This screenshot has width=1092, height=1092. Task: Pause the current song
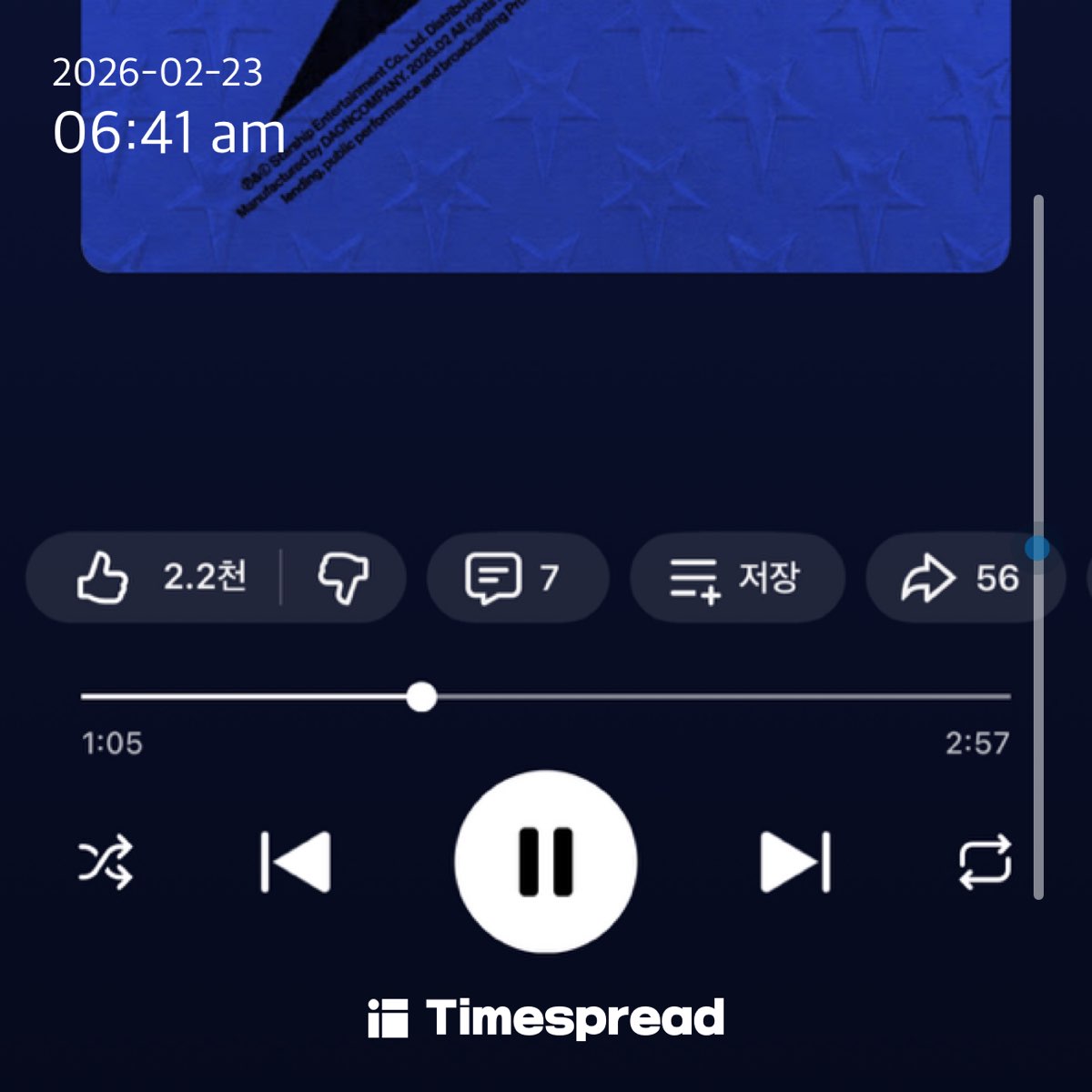[546, 861]
